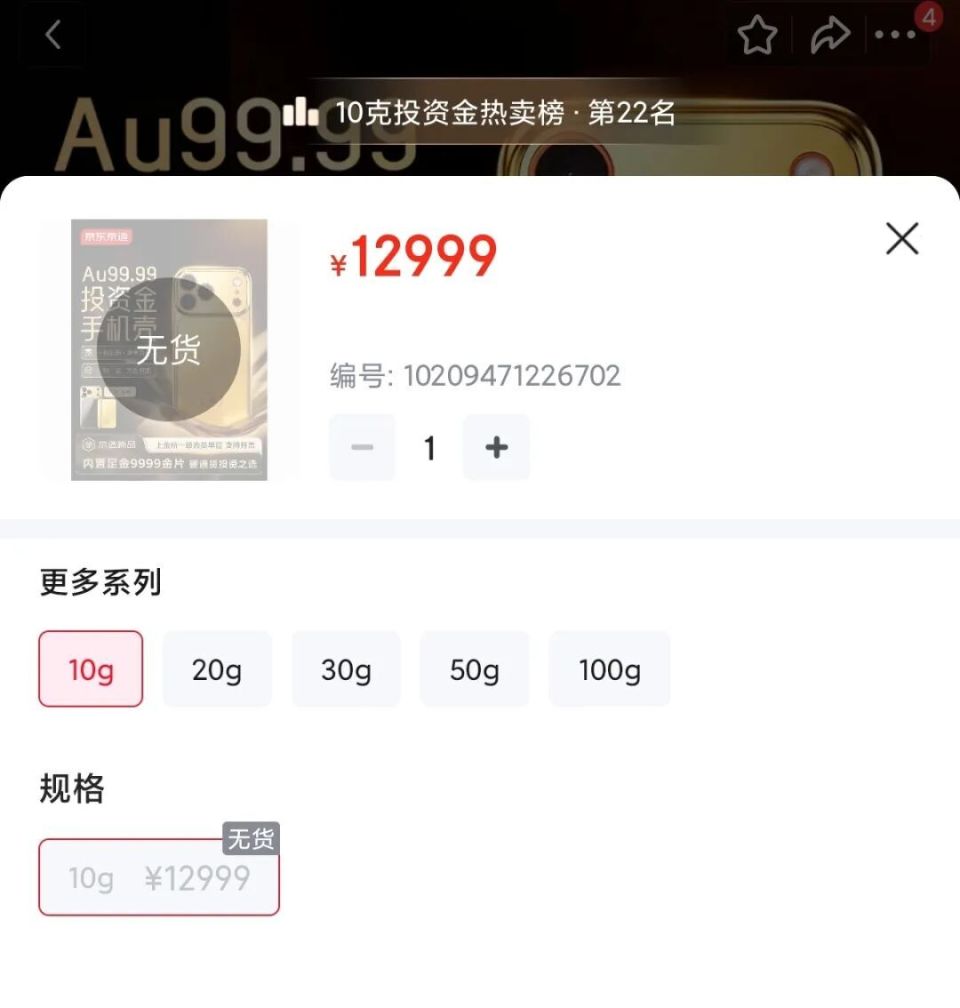Select the 50g series chip
Screen dimensions: 960x1008
click(x=474, y=669)
